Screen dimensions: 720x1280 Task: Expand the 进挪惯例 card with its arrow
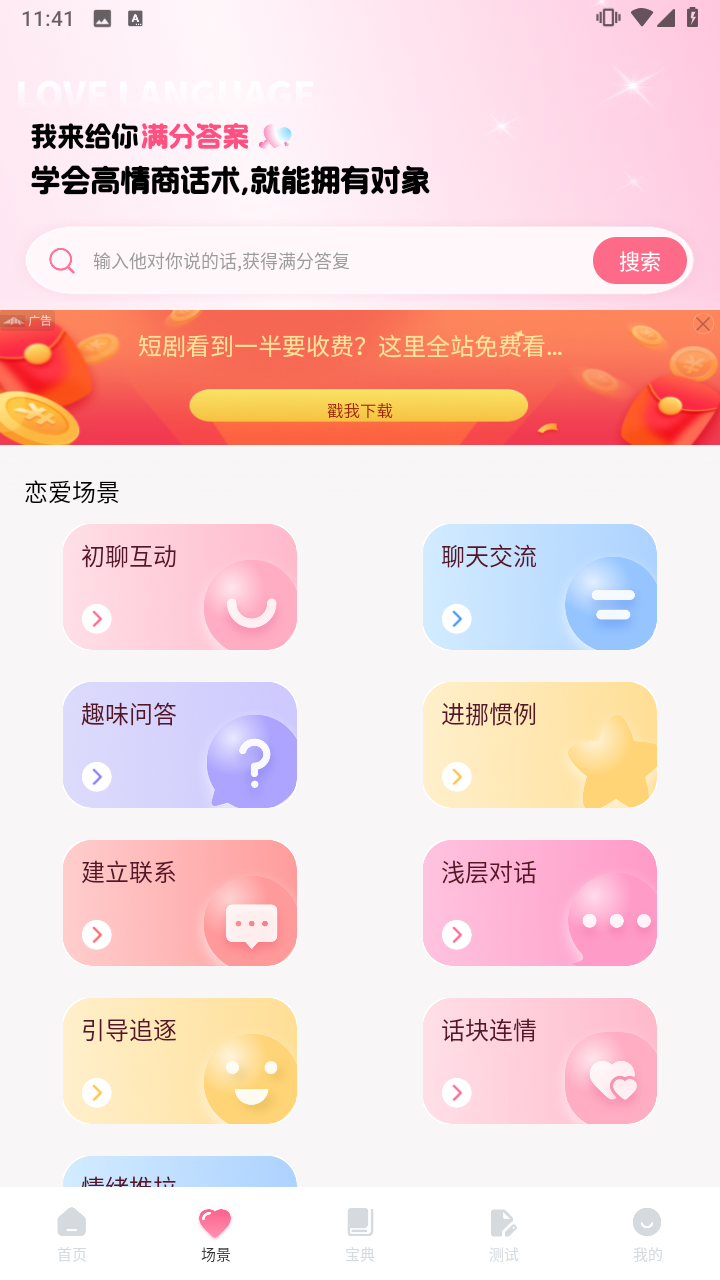click(456, 777)
